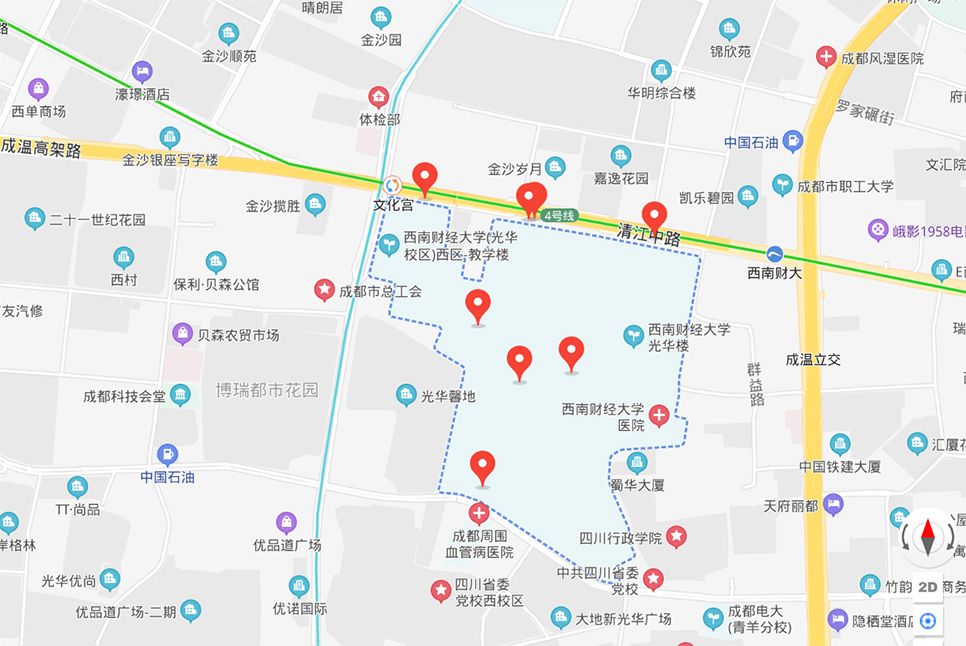The width and height of the screenshot is (966, 646).
Task: Tap the 成都市职工大学 marker
Action: tap(782, 185)
